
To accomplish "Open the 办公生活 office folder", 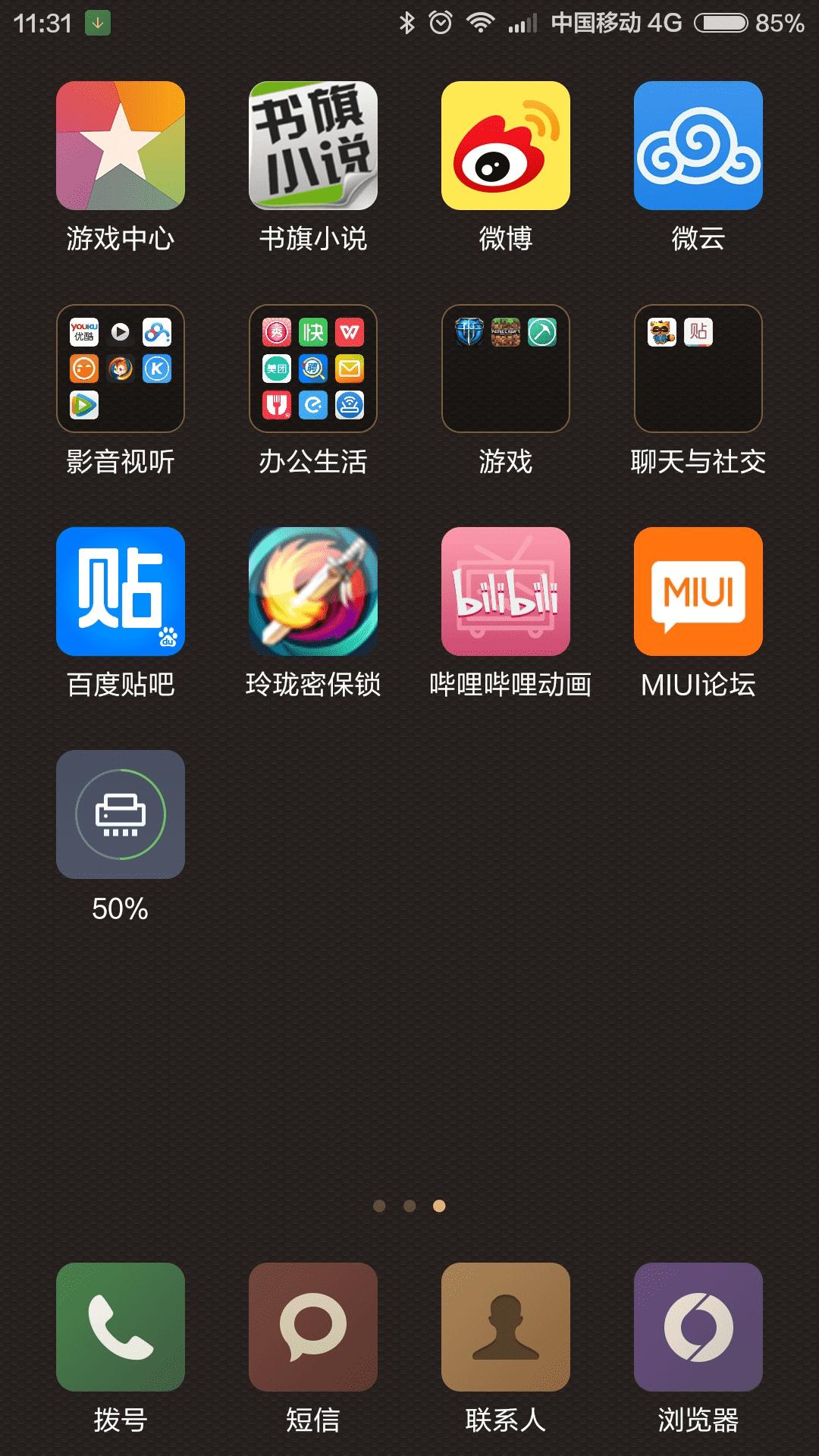I will pos(312,369).
